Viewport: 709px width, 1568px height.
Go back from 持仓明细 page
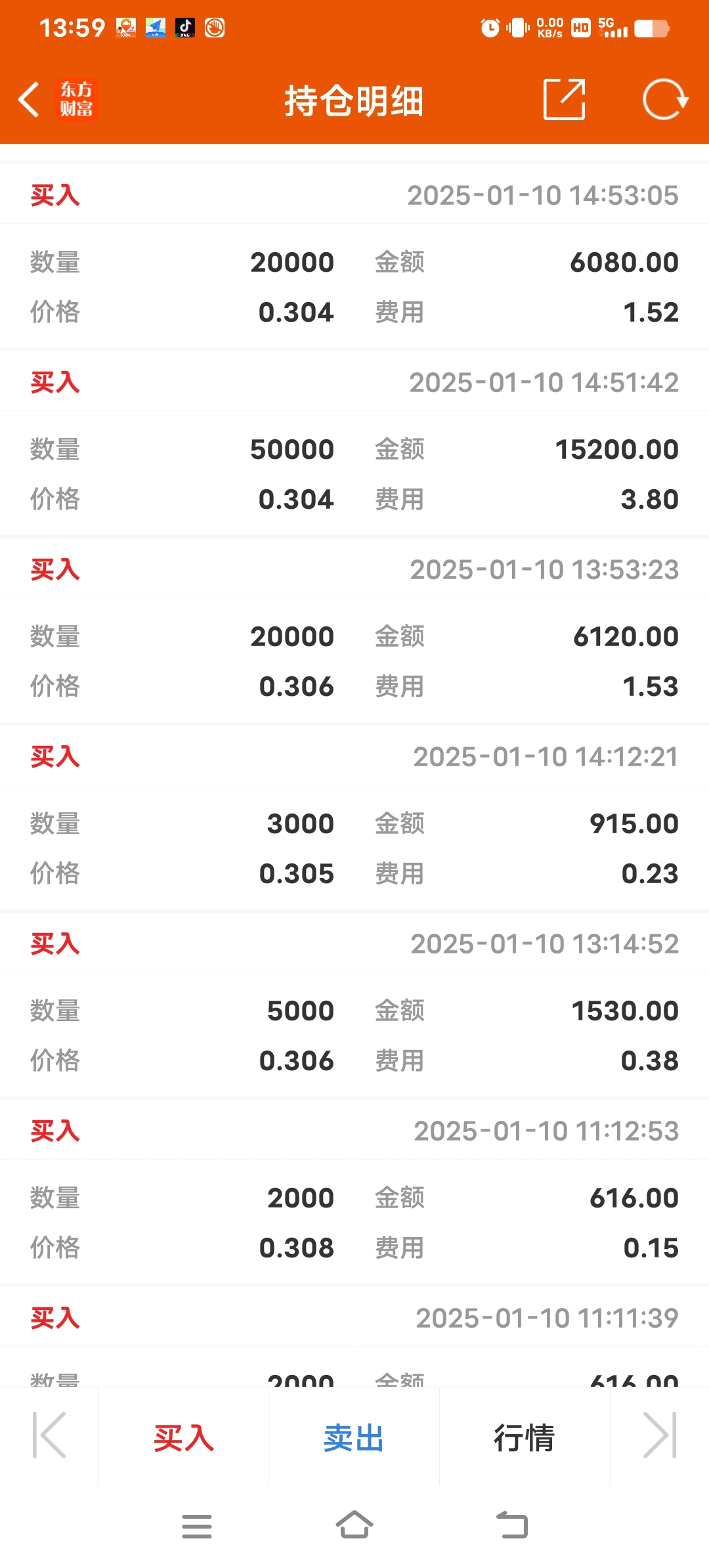pos(30,100)
